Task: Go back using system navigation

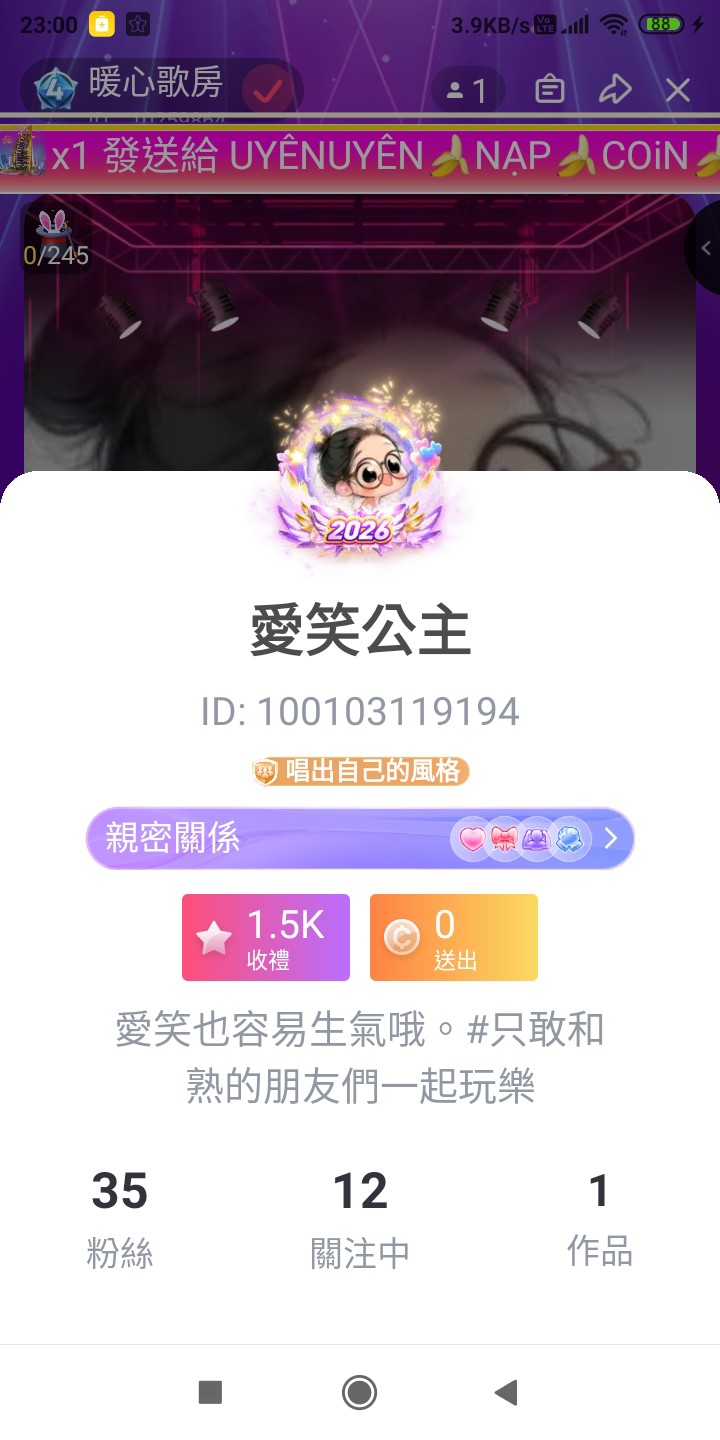Action: [506, 1392]
